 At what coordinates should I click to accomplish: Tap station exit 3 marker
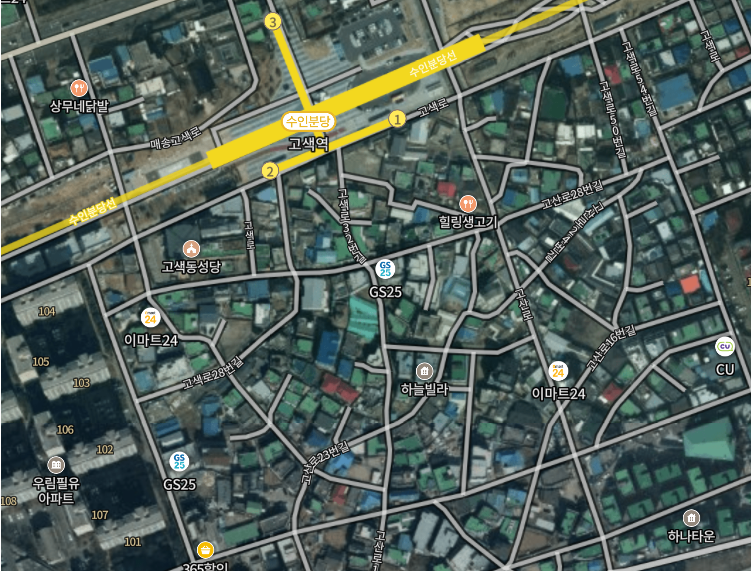pyautogui.click(x=272, y=21)
